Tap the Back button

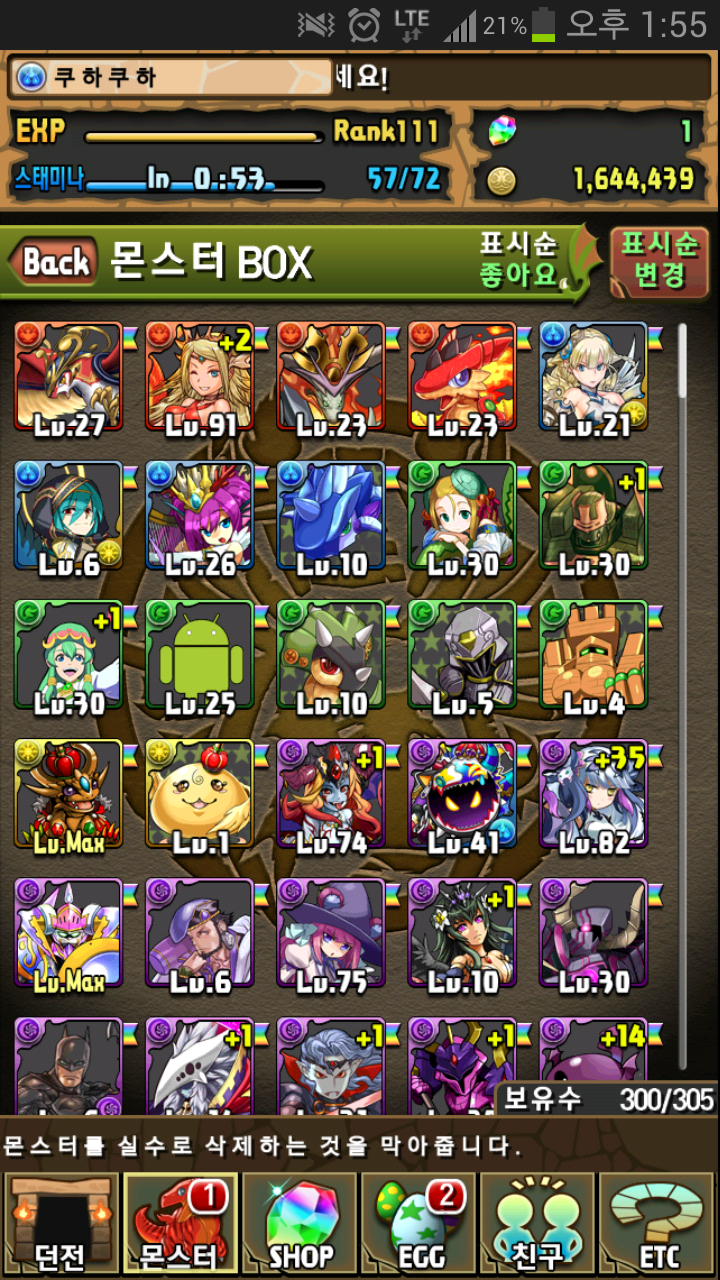(x=55, y=263)
